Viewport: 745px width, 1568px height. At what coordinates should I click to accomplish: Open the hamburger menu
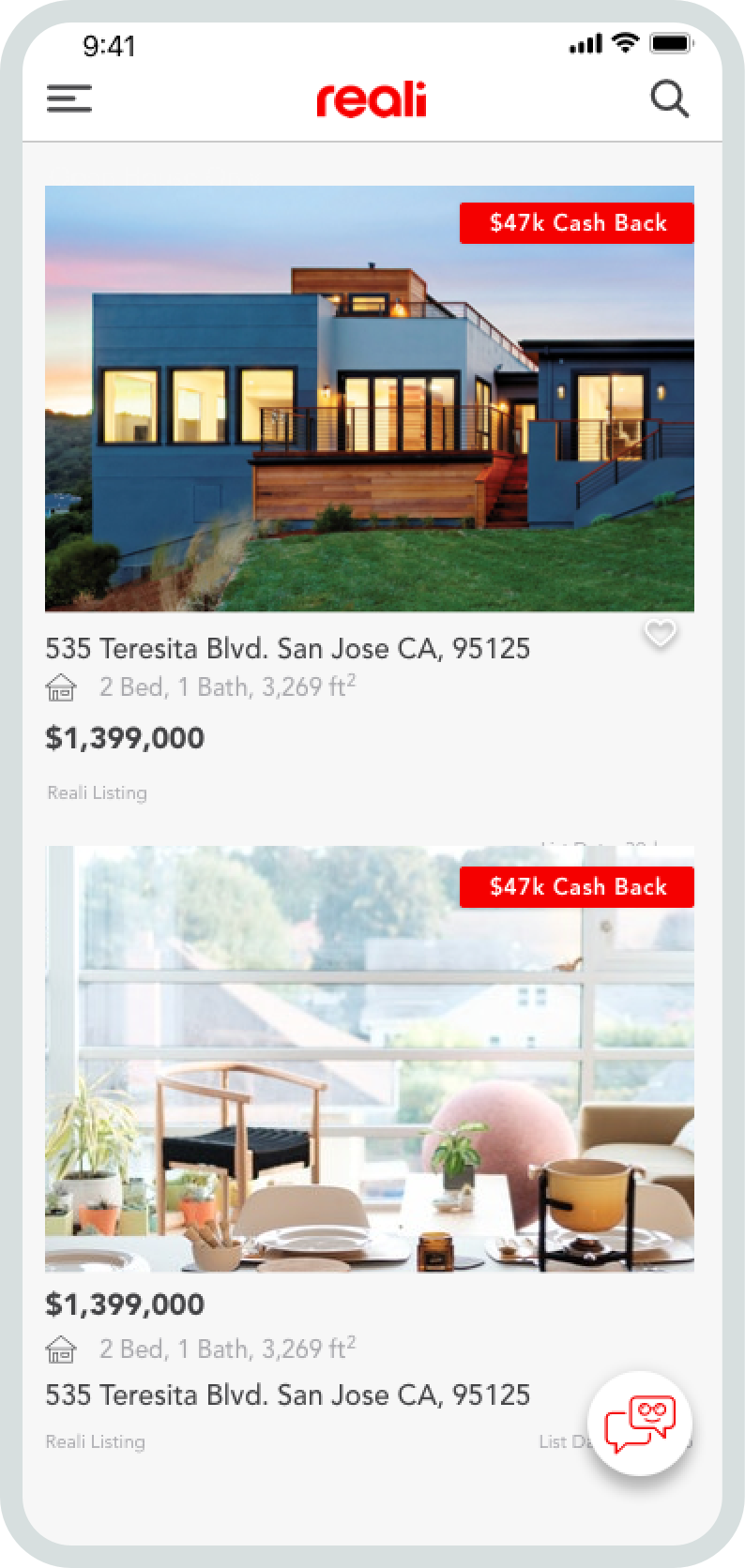69,98
